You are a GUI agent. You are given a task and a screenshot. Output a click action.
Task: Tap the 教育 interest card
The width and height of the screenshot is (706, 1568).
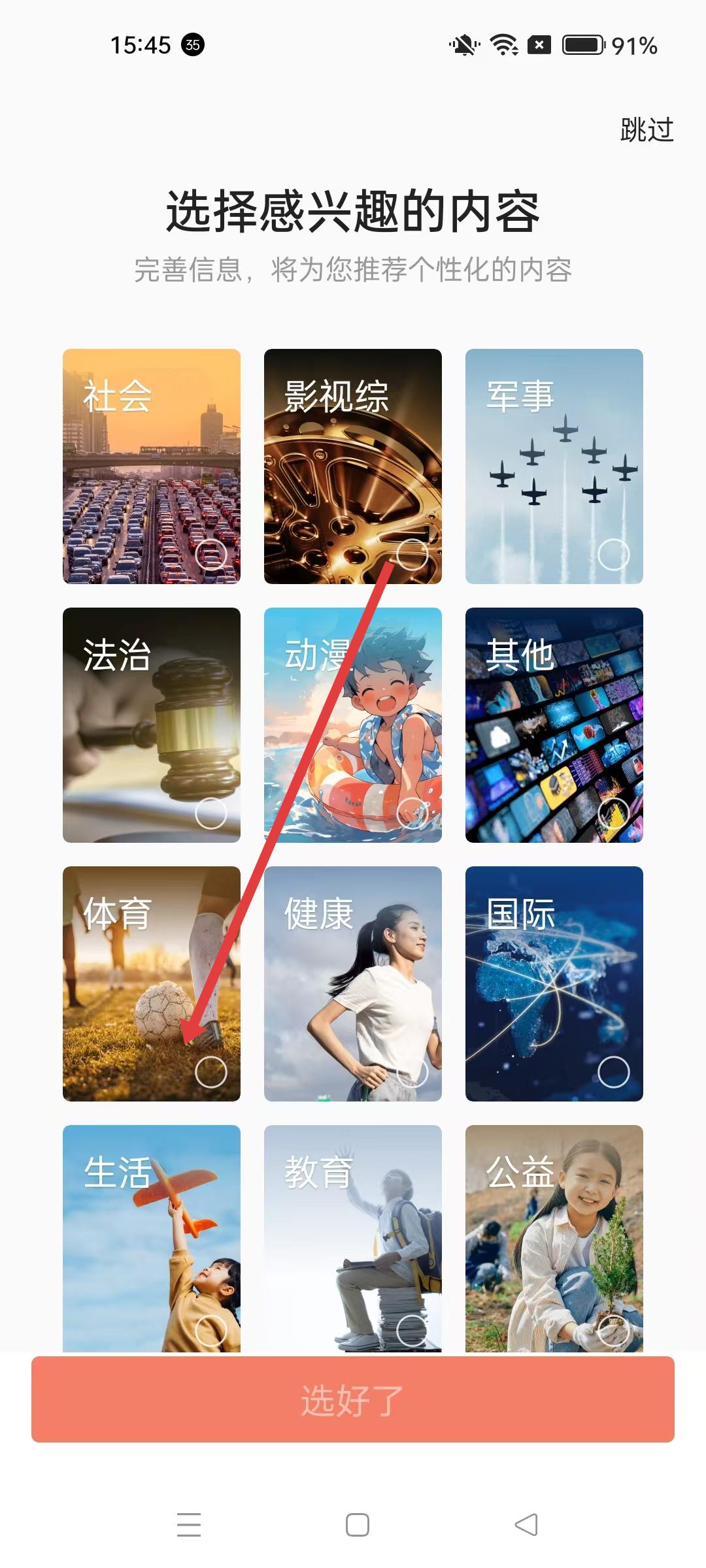tap(353, 1238)
